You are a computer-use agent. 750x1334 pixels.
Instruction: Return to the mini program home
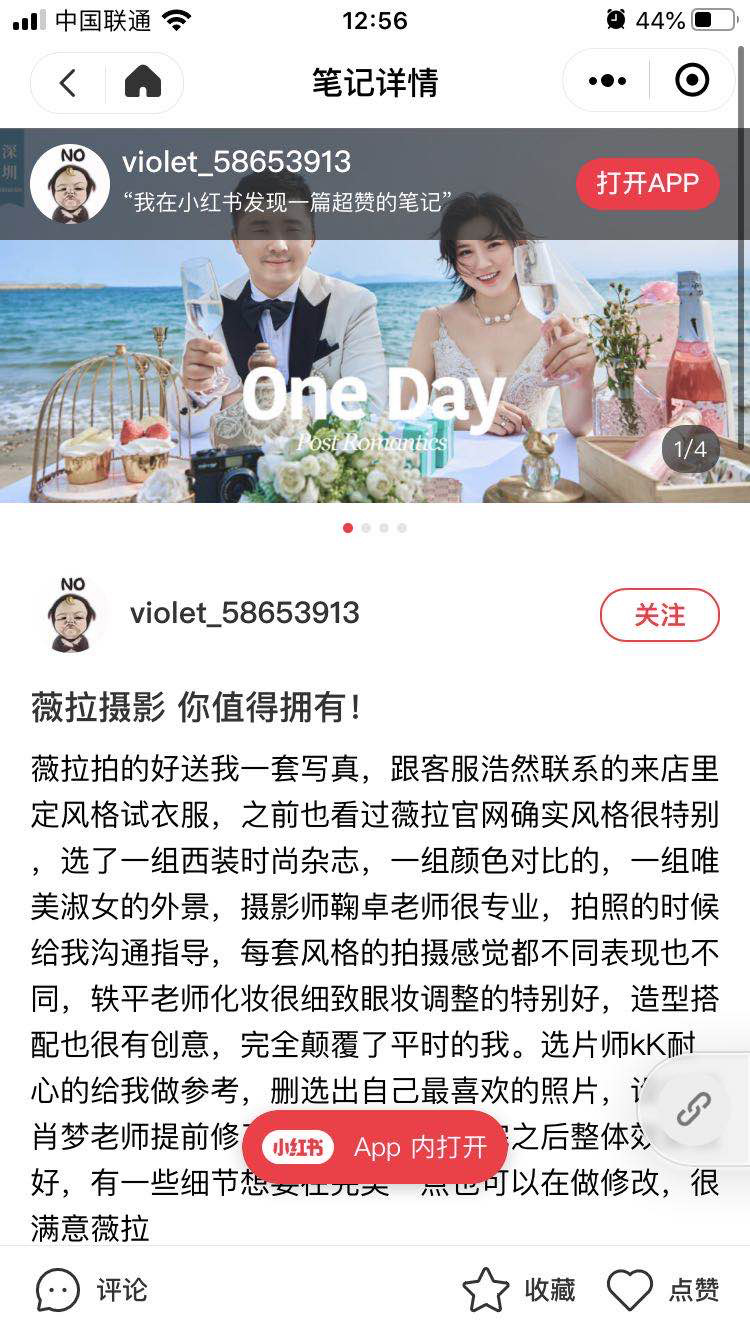[143, 83]
